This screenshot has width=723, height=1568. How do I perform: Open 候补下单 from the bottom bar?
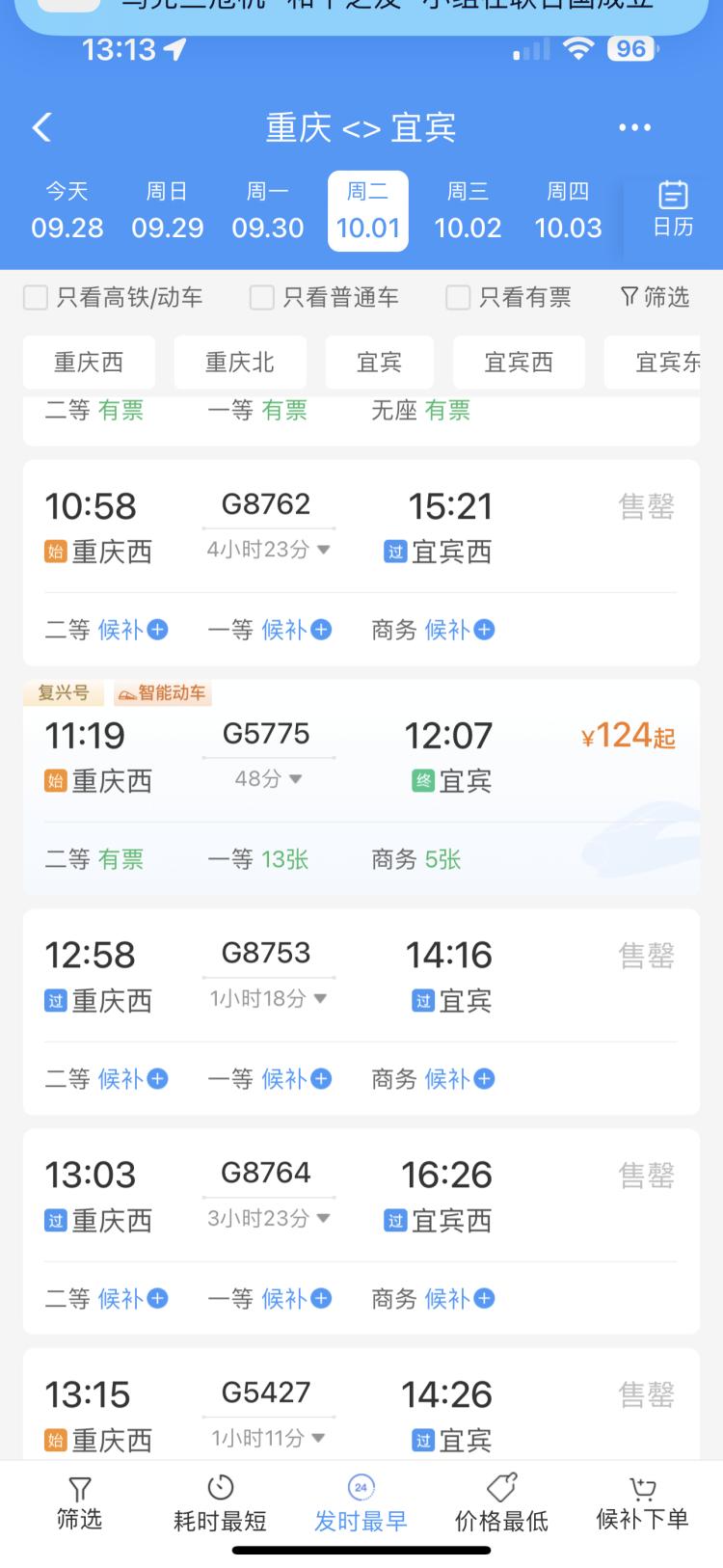[642, 1503]
